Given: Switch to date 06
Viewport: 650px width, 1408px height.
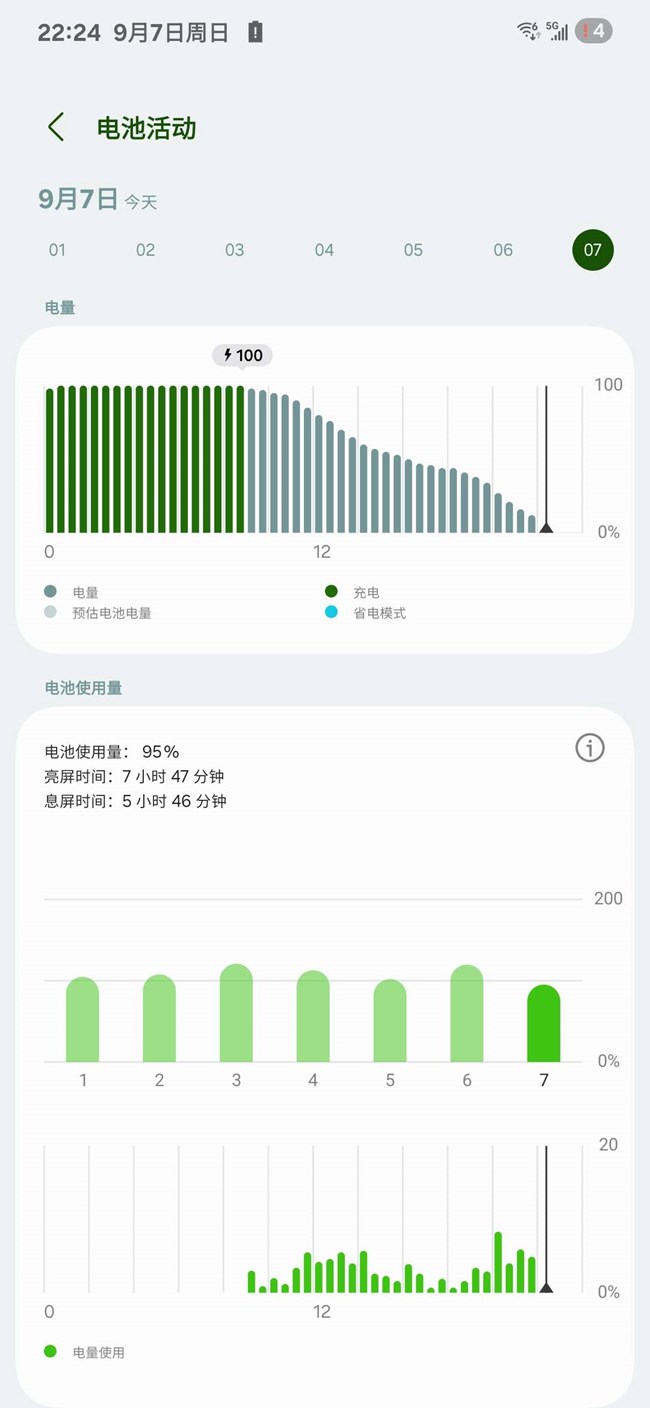Looking at the screenshot, I should (503, 250).
